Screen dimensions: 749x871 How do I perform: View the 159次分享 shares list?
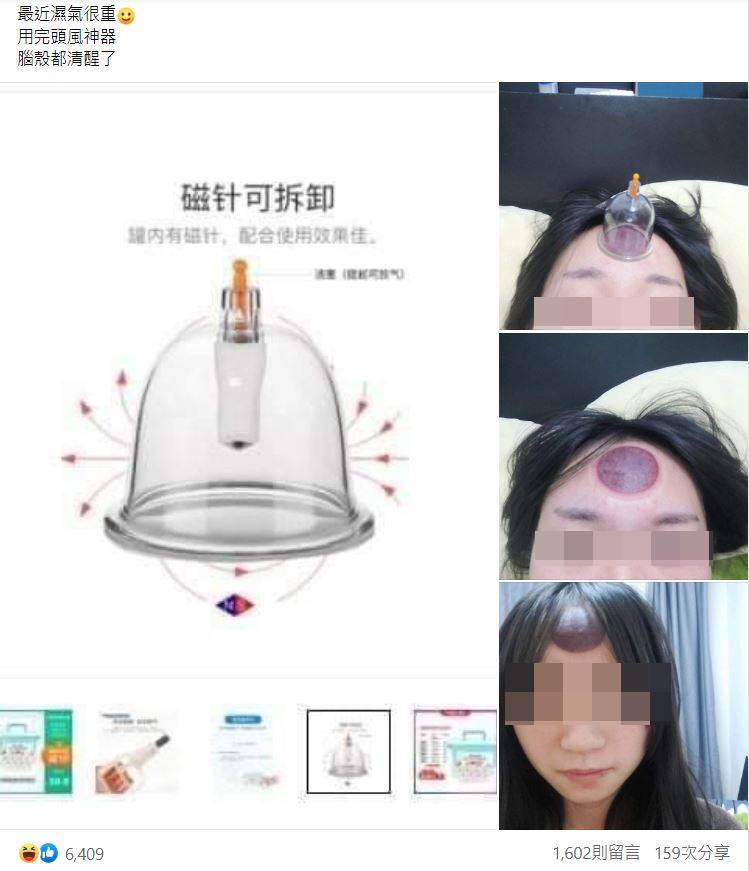(x=693, y=854)
